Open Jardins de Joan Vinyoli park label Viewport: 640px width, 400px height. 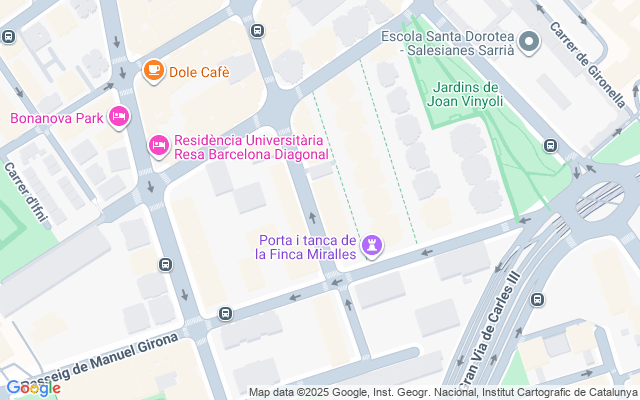click(462, 94)
